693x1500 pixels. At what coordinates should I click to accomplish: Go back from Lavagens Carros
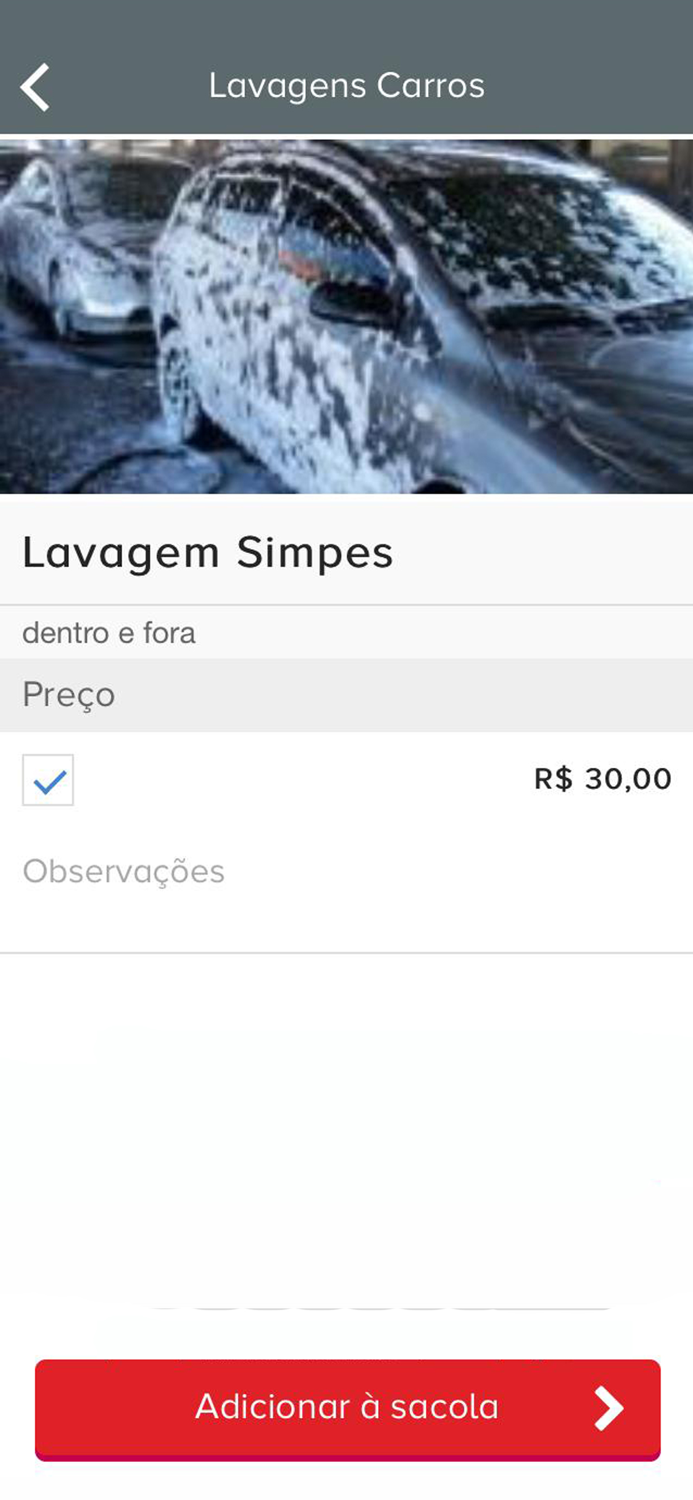coord(35,87)
